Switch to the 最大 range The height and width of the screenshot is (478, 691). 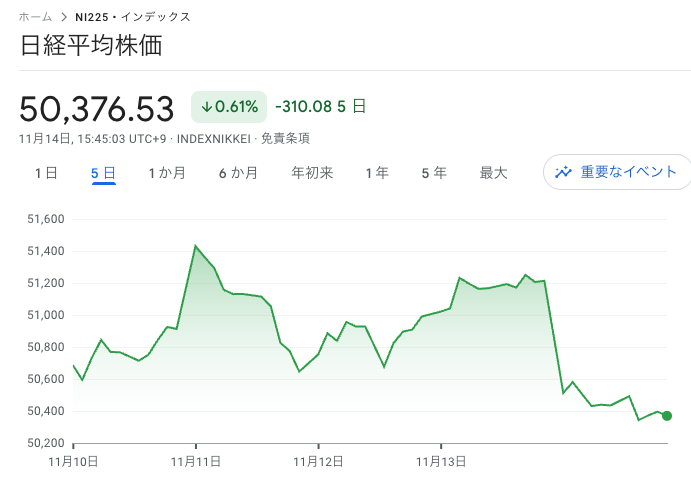click(493, 173)
